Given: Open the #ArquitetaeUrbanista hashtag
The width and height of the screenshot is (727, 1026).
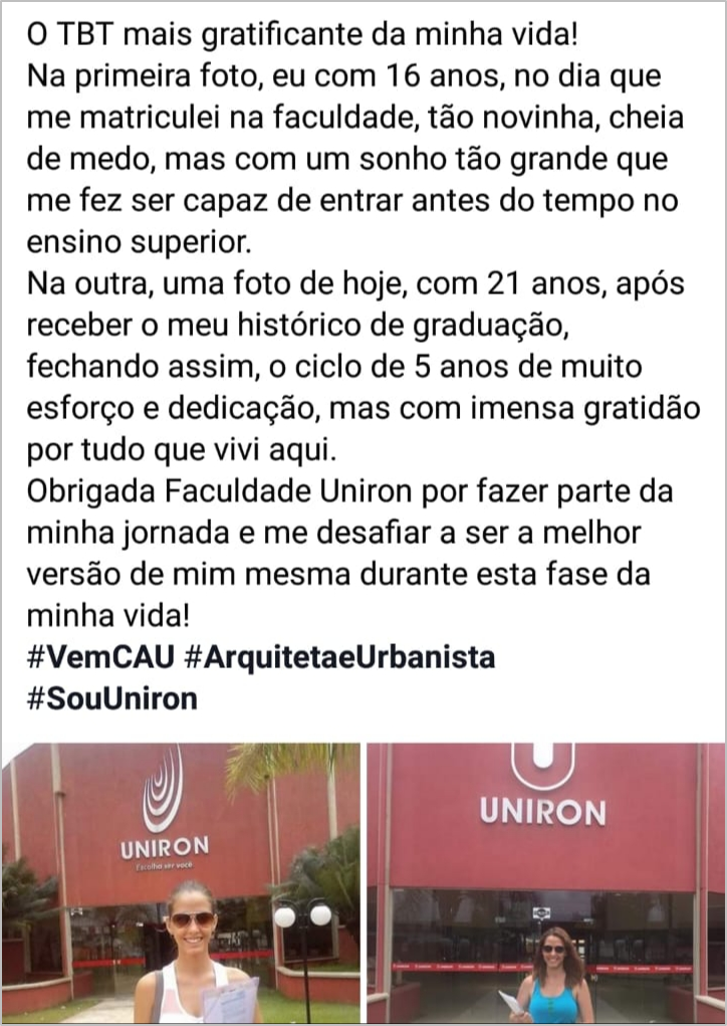Looking at the screenshot, I should click(x=340, y=657).
